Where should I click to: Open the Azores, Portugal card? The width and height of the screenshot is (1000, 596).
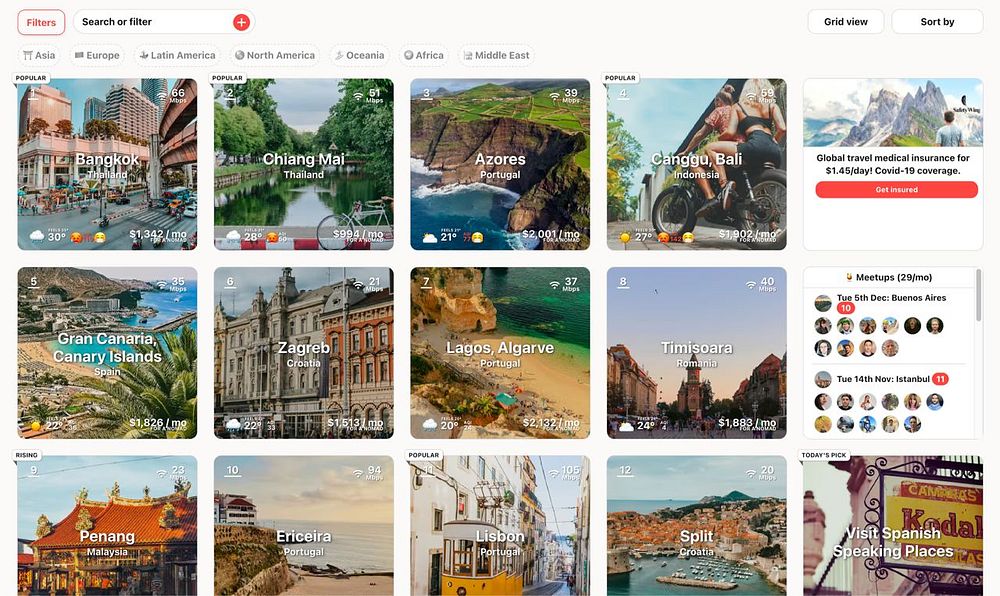tap(500, 165)
